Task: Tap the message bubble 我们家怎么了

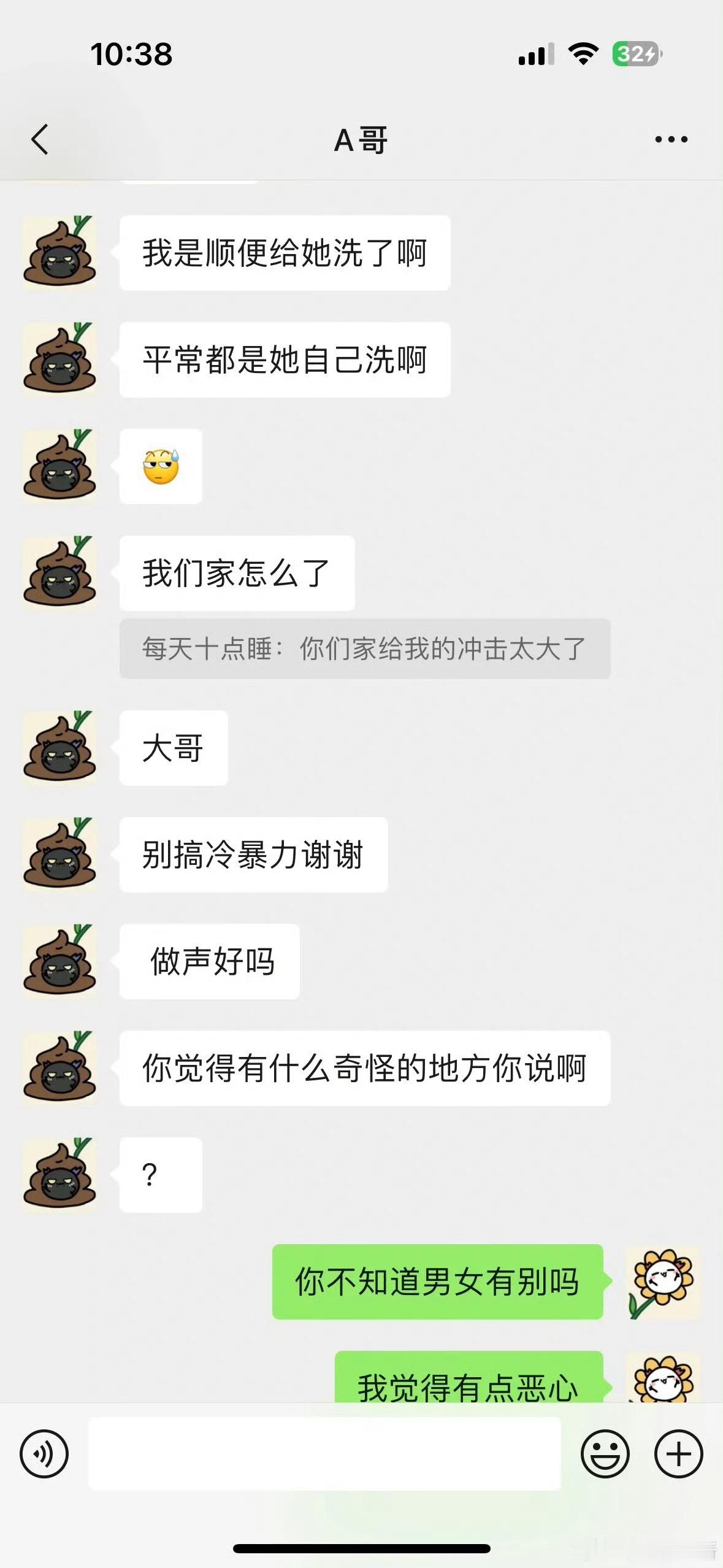Action: coord(237,571)
